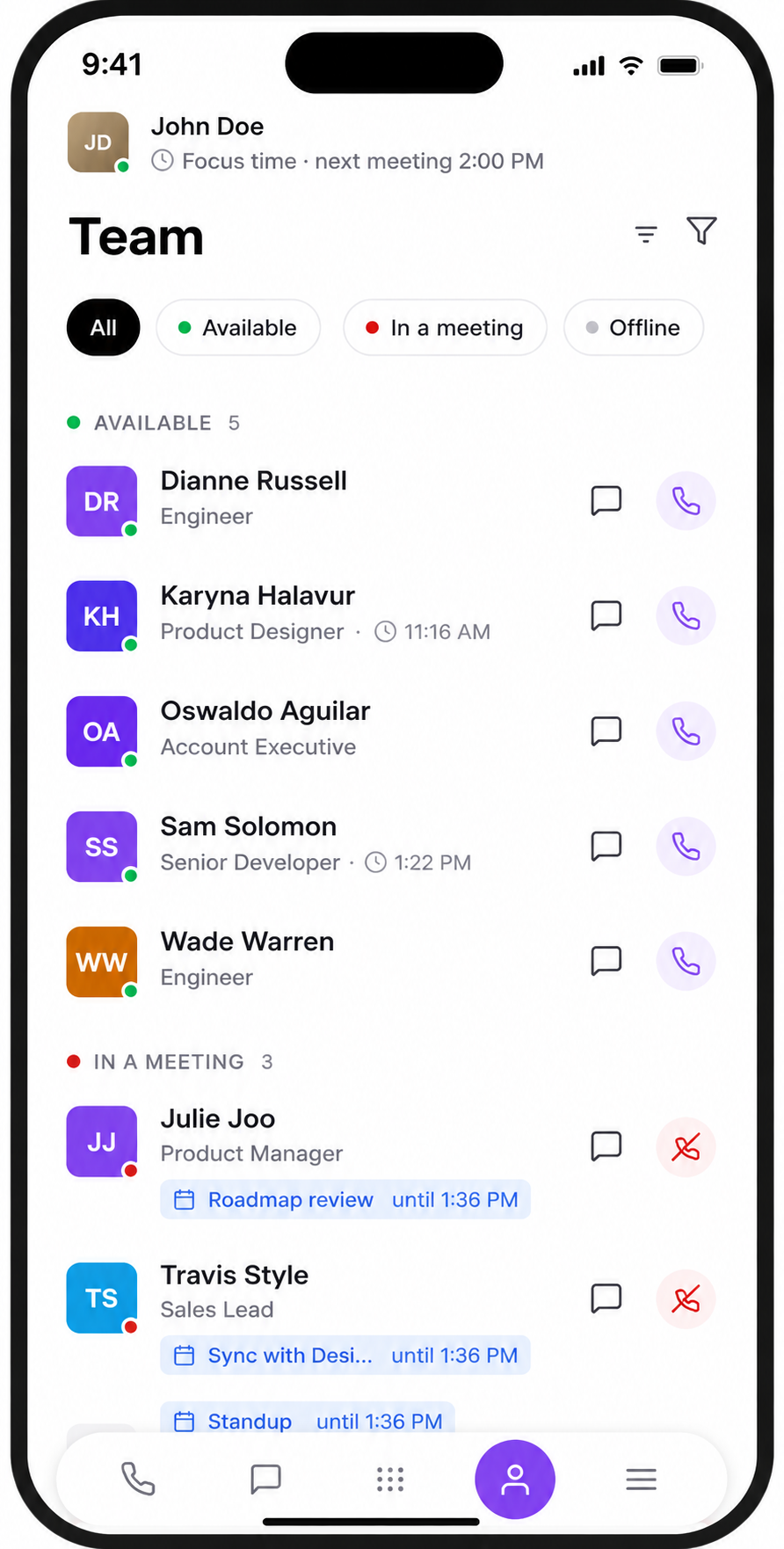Select the All chip
Screen dimensions: 784x1549
tap(104, 328)
